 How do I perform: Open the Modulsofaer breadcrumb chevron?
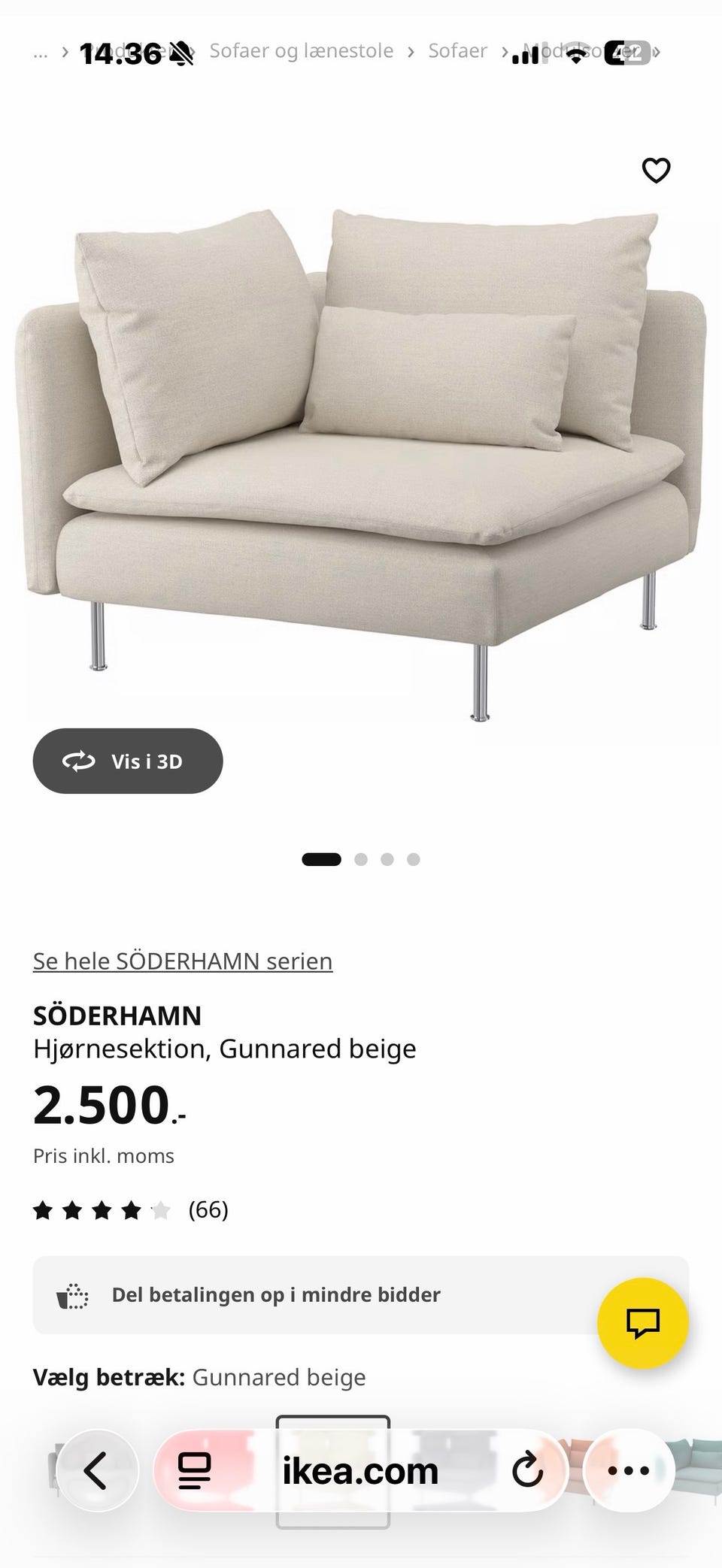click(x=657, y=51)
